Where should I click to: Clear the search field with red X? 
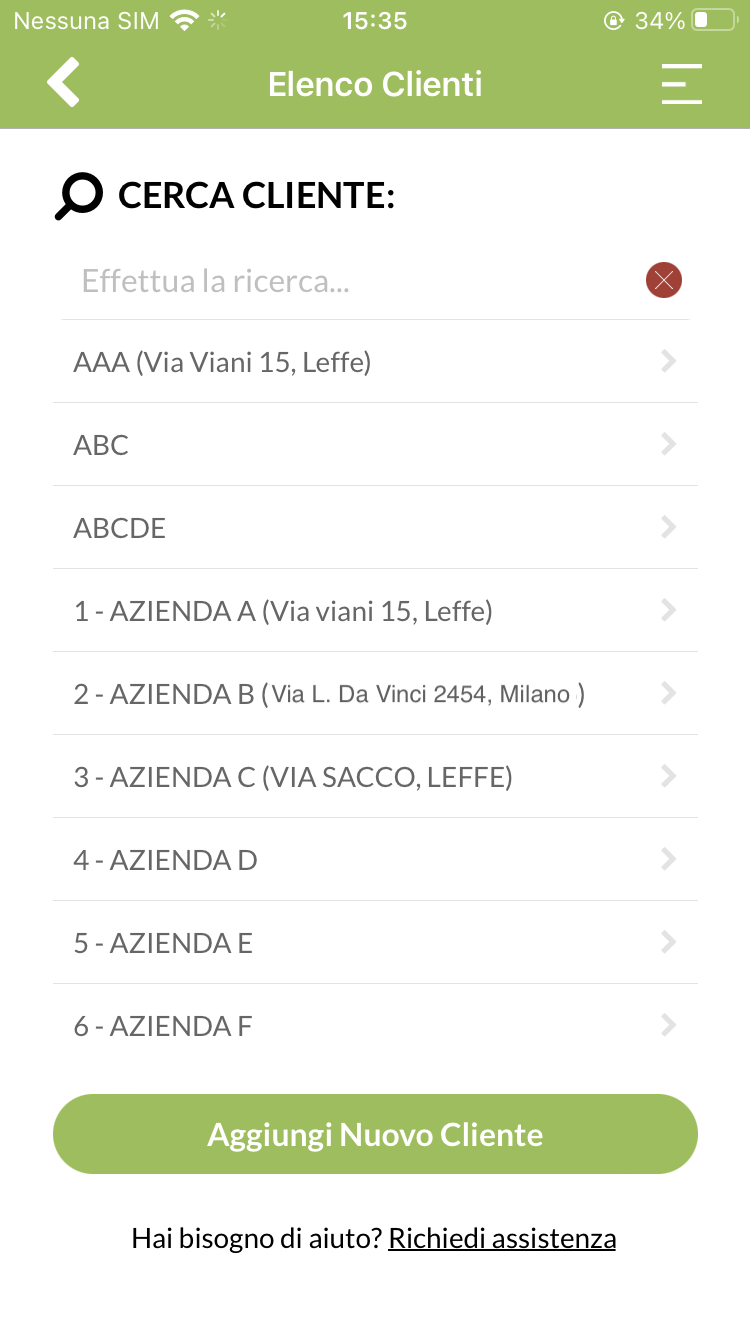pos(664,280)
